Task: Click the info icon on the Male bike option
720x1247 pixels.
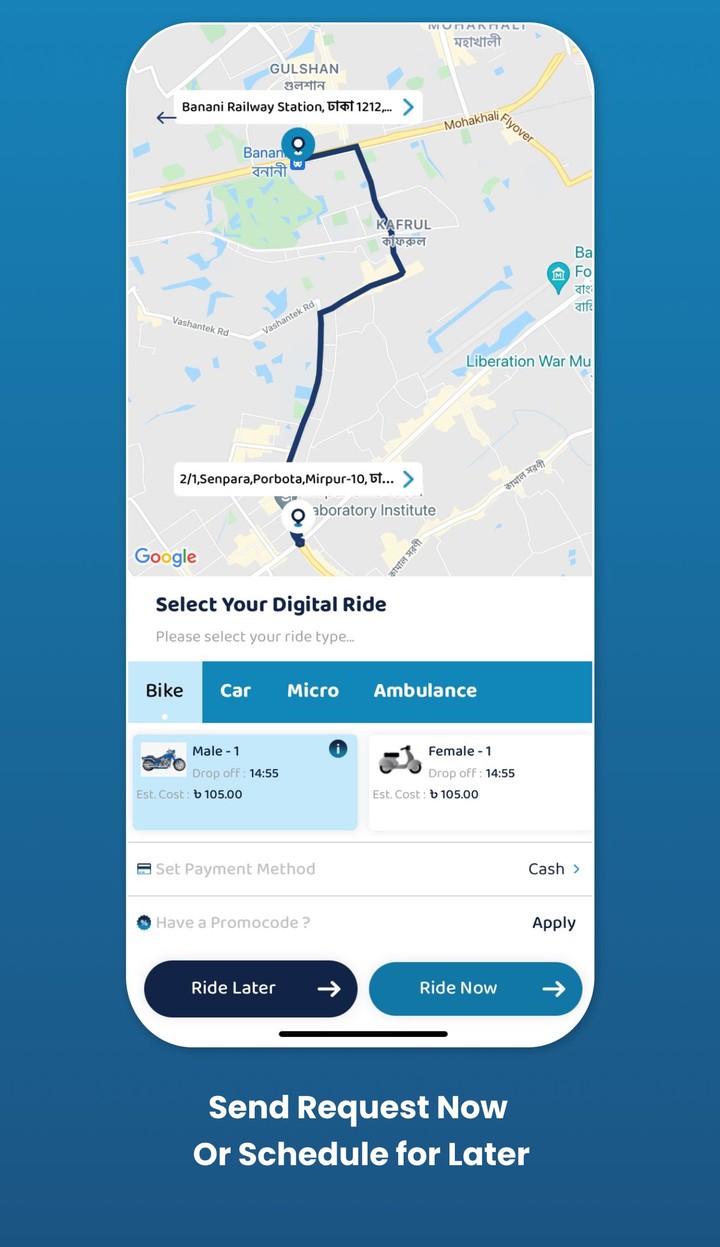Action: tap(338, 747)
